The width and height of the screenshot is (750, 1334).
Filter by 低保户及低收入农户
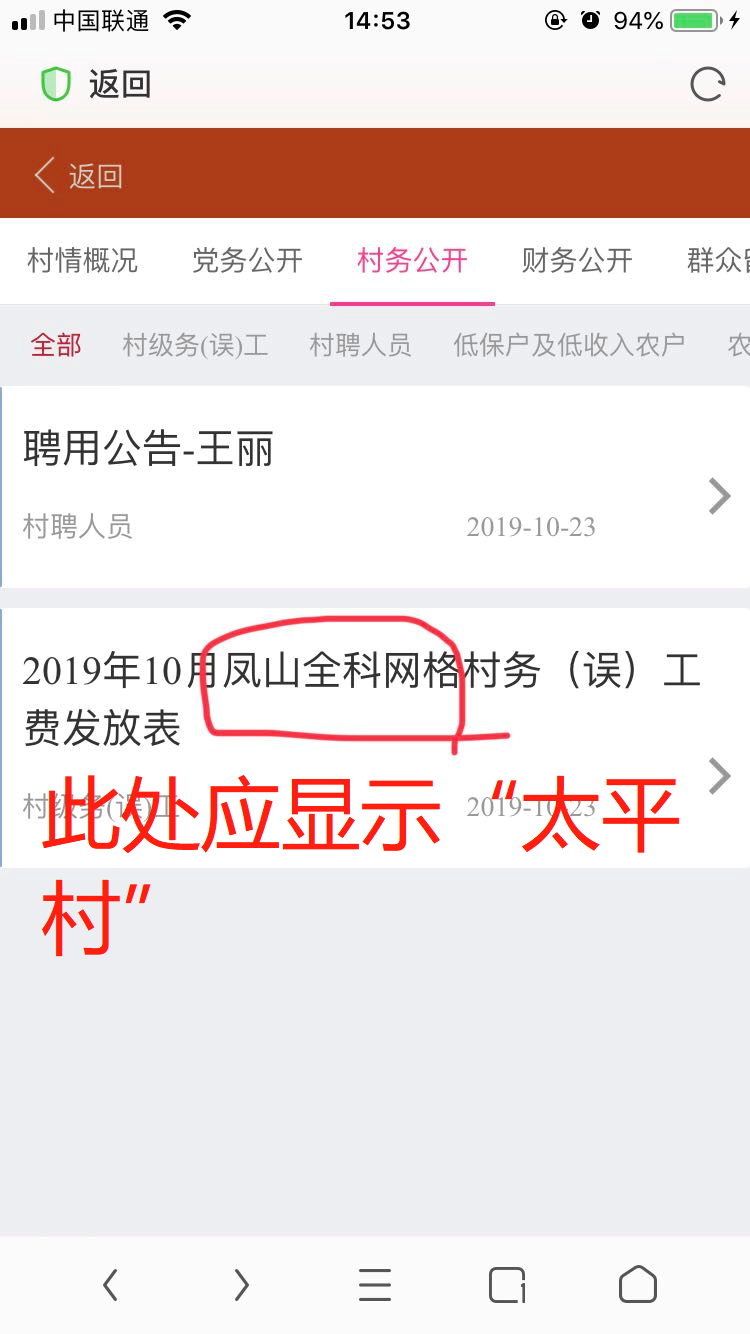pyautogui.click(x=569, y=346)
